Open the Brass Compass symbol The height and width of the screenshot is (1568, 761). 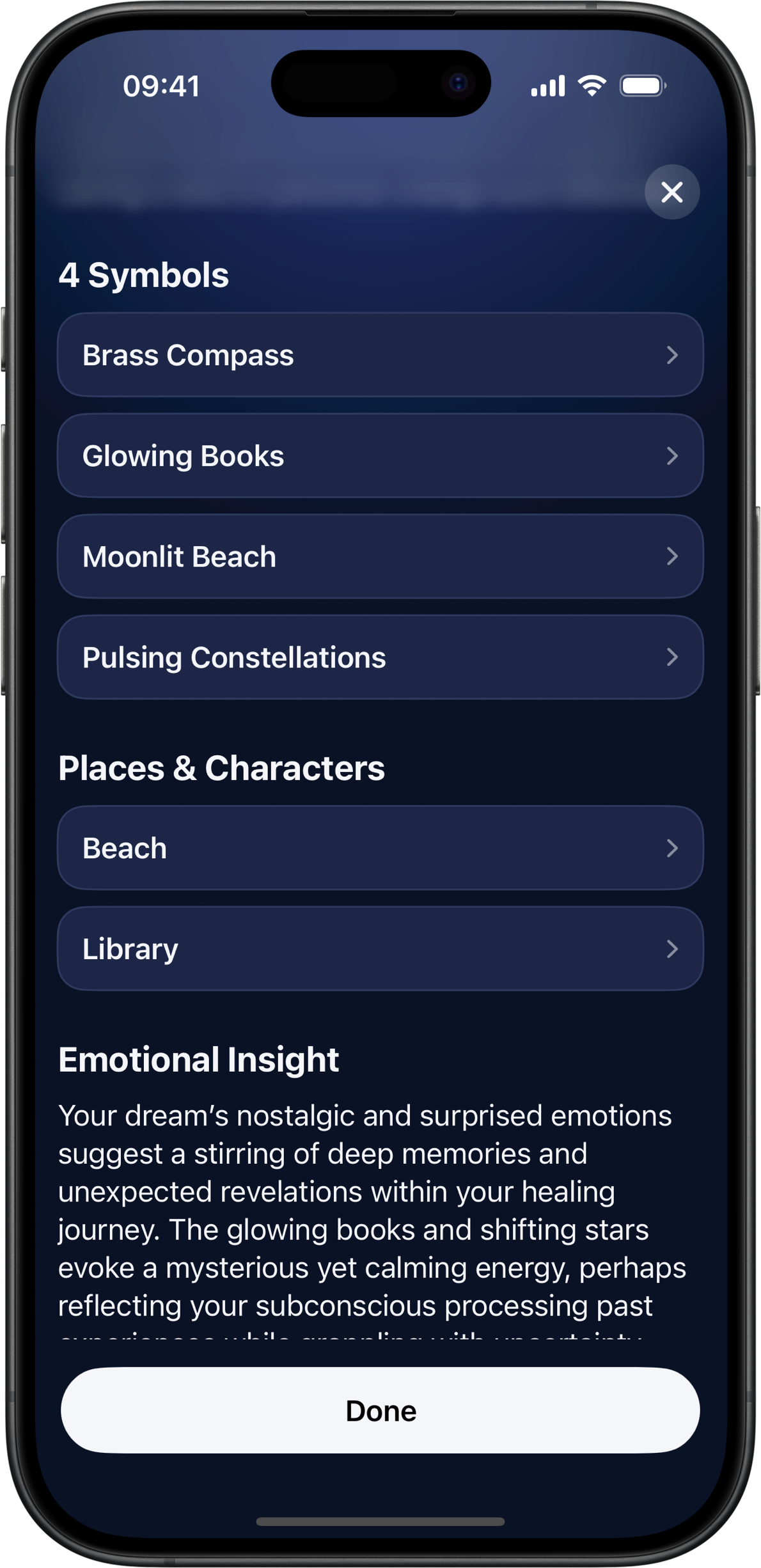click(380, 355)
